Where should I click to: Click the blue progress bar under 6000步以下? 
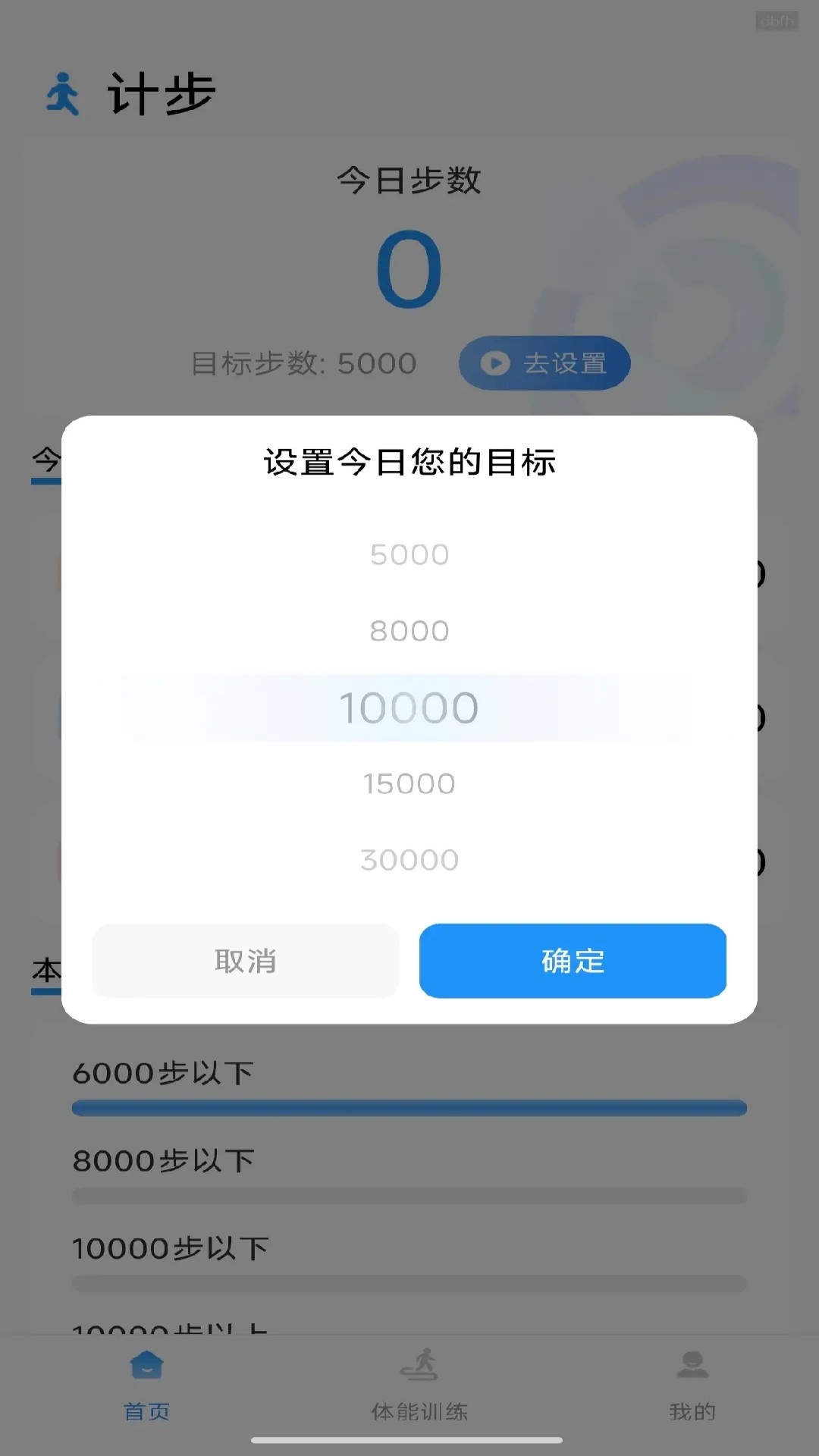pyautogui.click(x=409, y=1106)
